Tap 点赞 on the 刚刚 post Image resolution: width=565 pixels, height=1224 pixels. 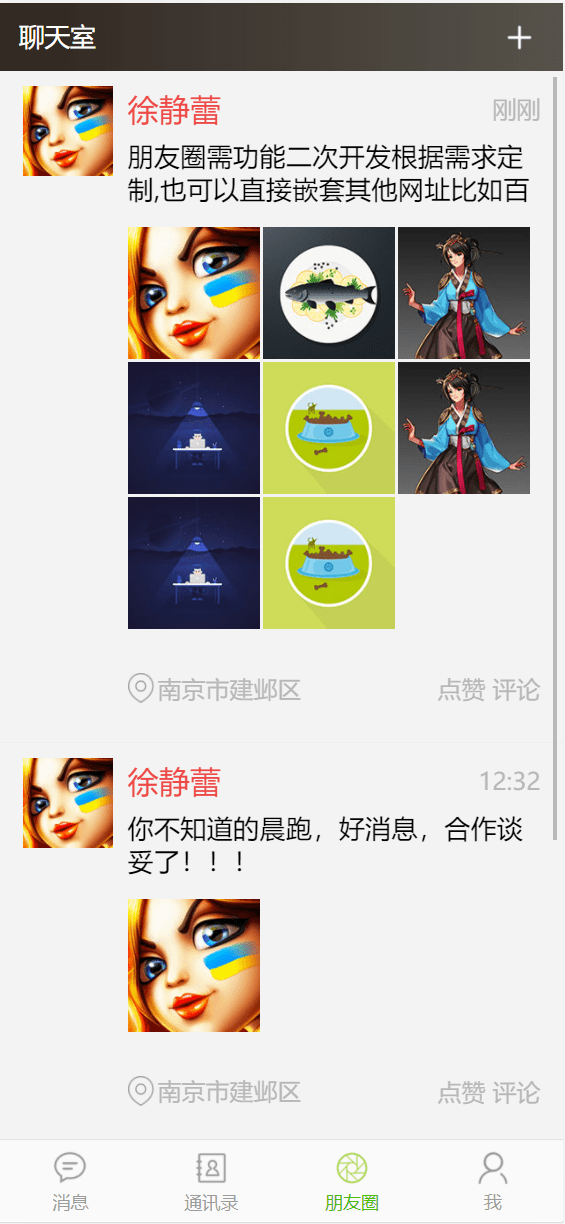point(461,690)
